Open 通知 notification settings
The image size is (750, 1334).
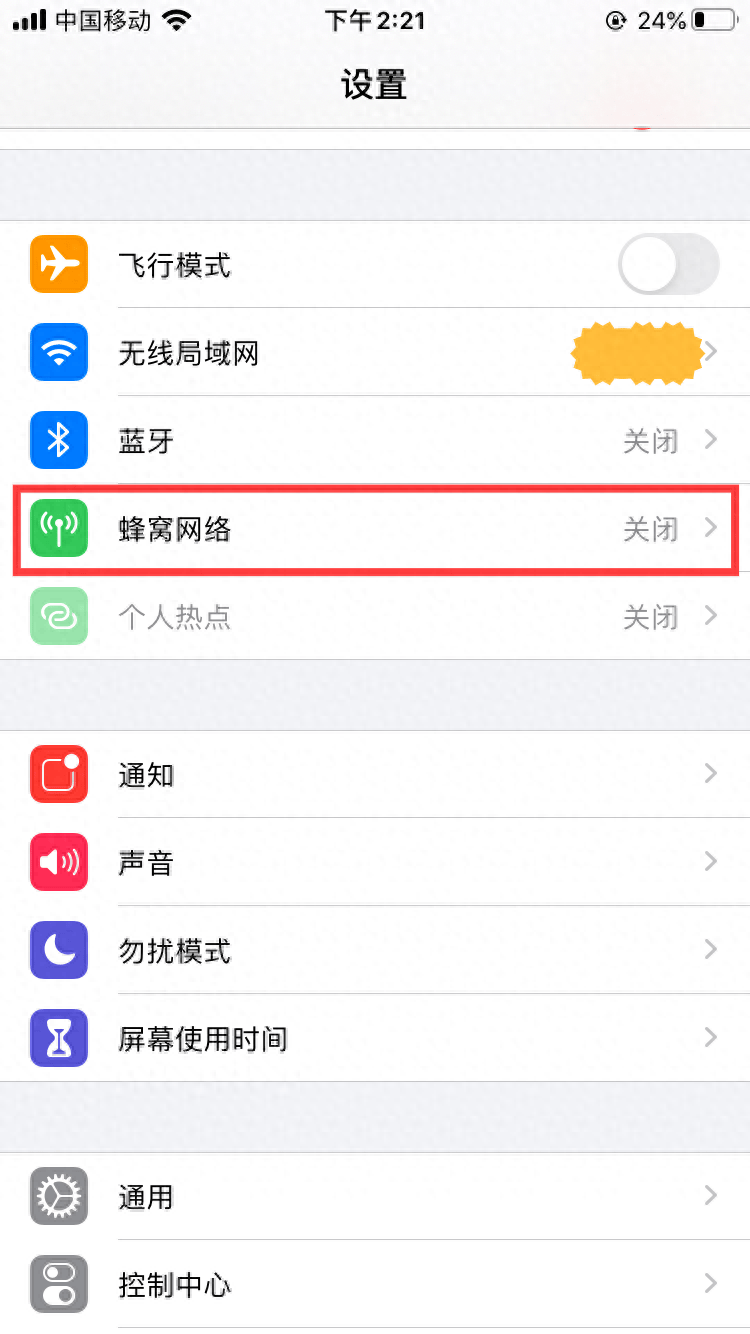coord(375,774)
